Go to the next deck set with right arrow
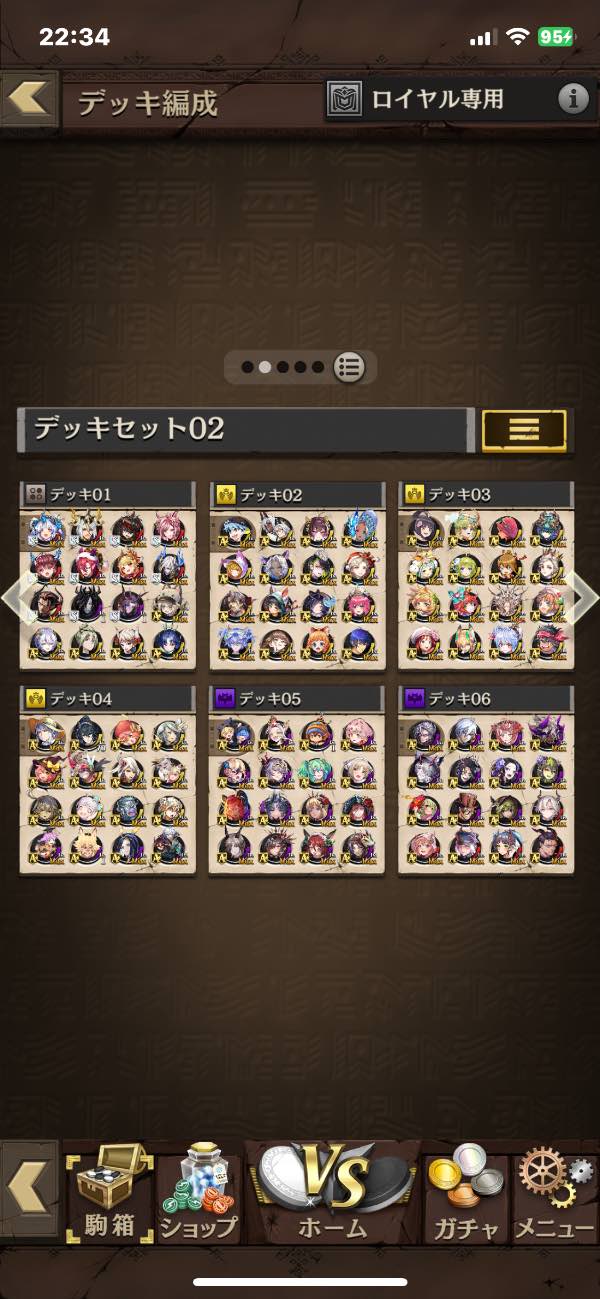Image resolution: width=600 pixels, height=1299 pixels. (586, 597)
